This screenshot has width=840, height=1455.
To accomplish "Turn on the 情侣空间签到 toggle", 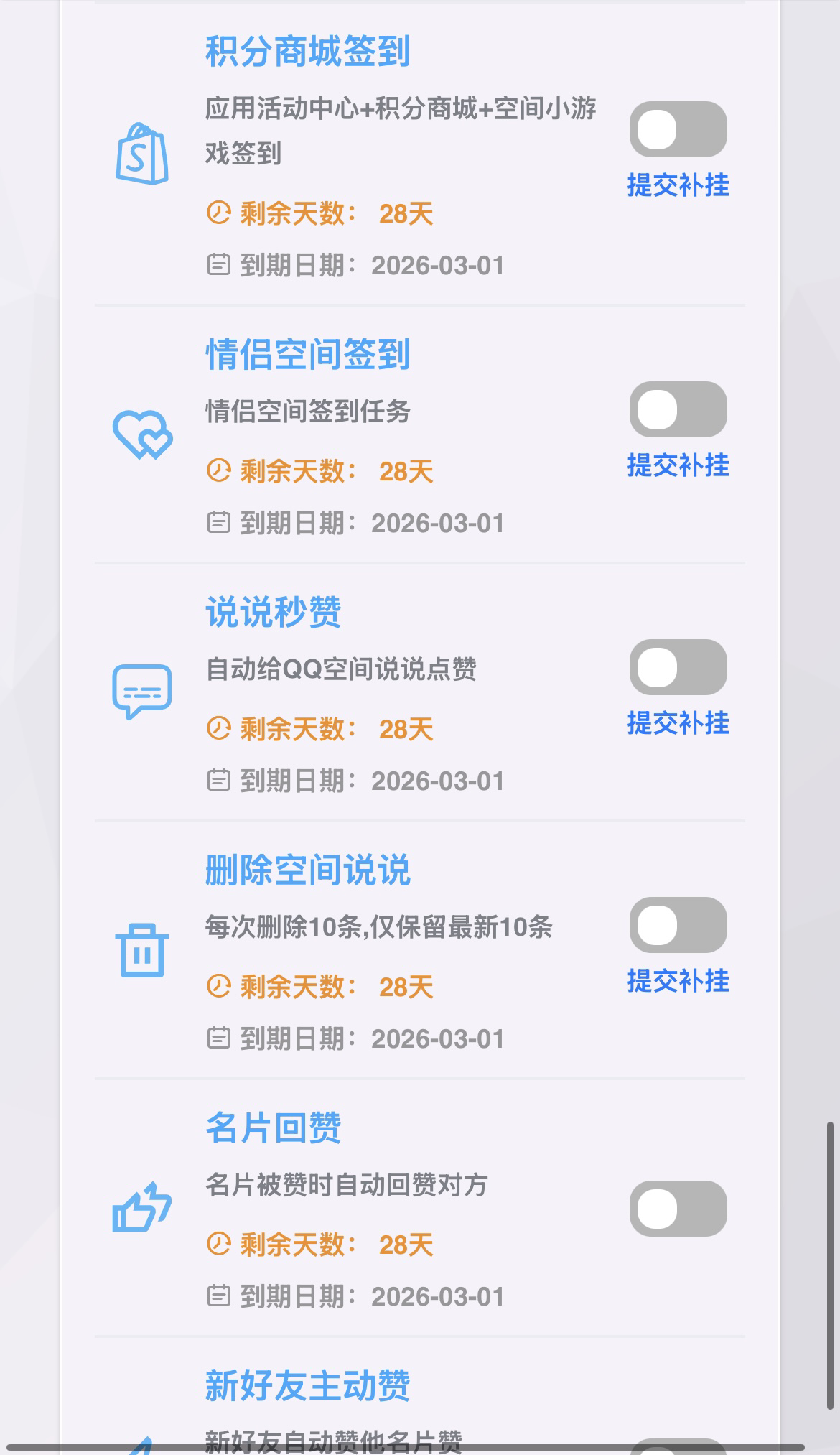I will click(x=678, y=409).
